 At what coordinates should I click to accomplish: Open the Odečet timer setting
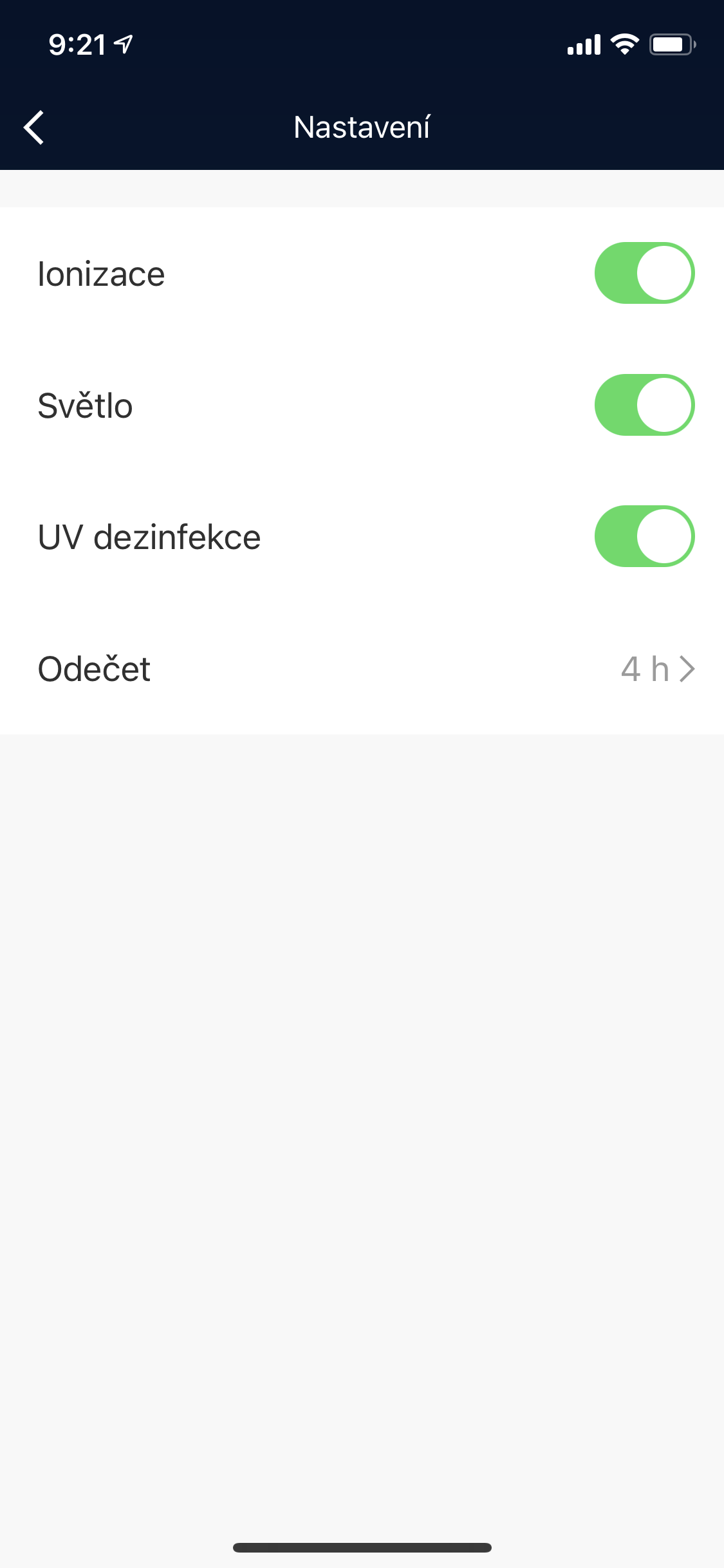[656, 669]
